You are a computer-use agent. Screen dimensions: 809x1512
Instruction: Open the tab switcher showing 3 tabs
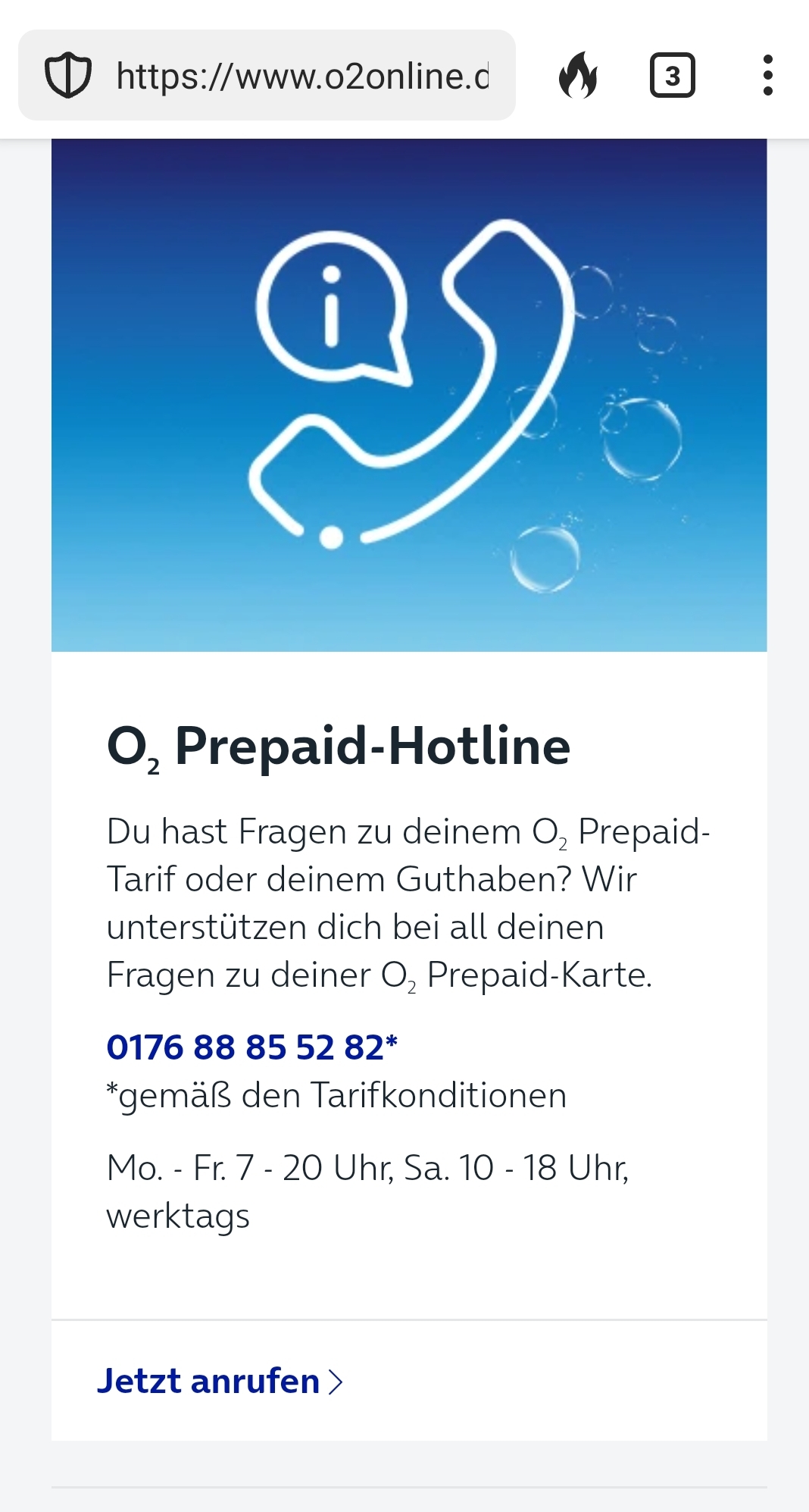click(672, 76)
